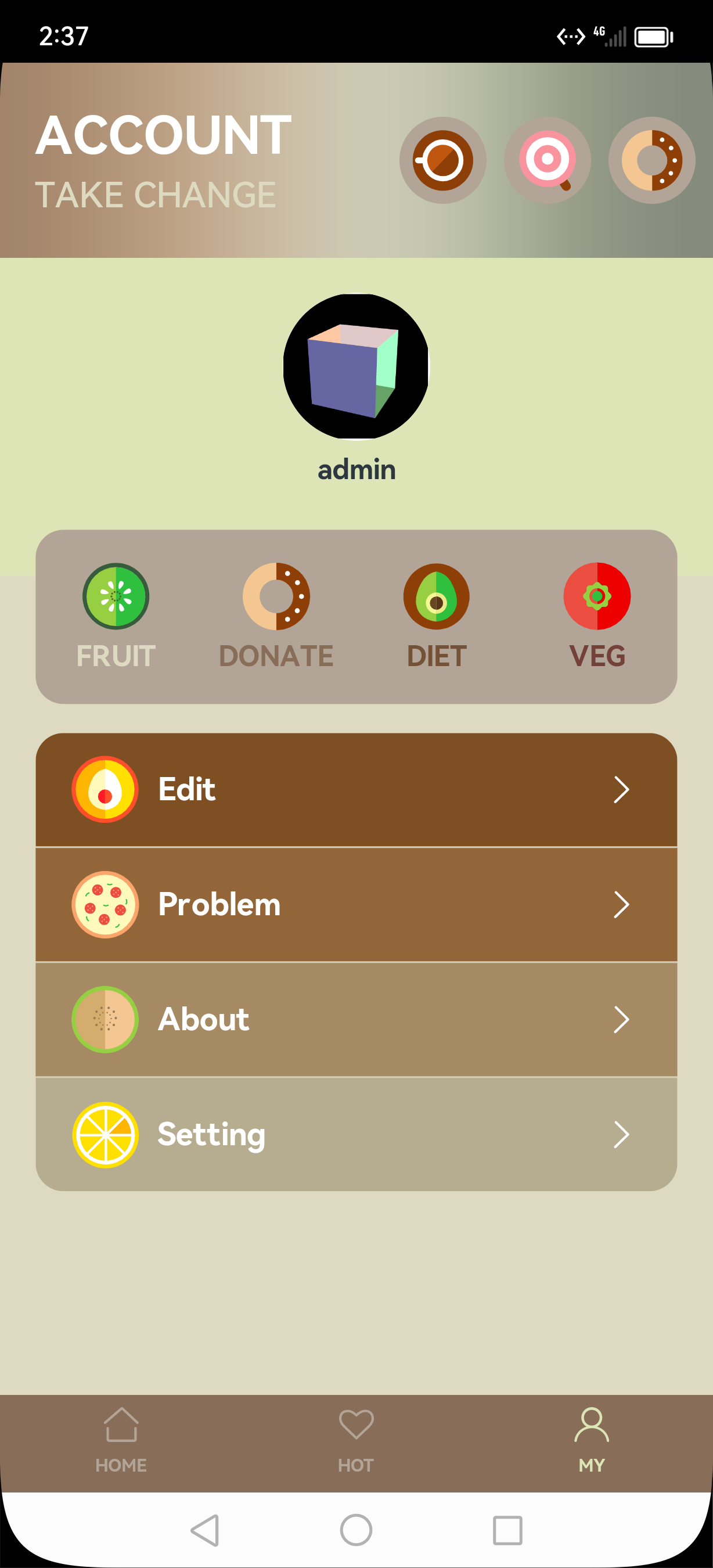Open the admin profile avatar
713x1568 pixels.
356,366
